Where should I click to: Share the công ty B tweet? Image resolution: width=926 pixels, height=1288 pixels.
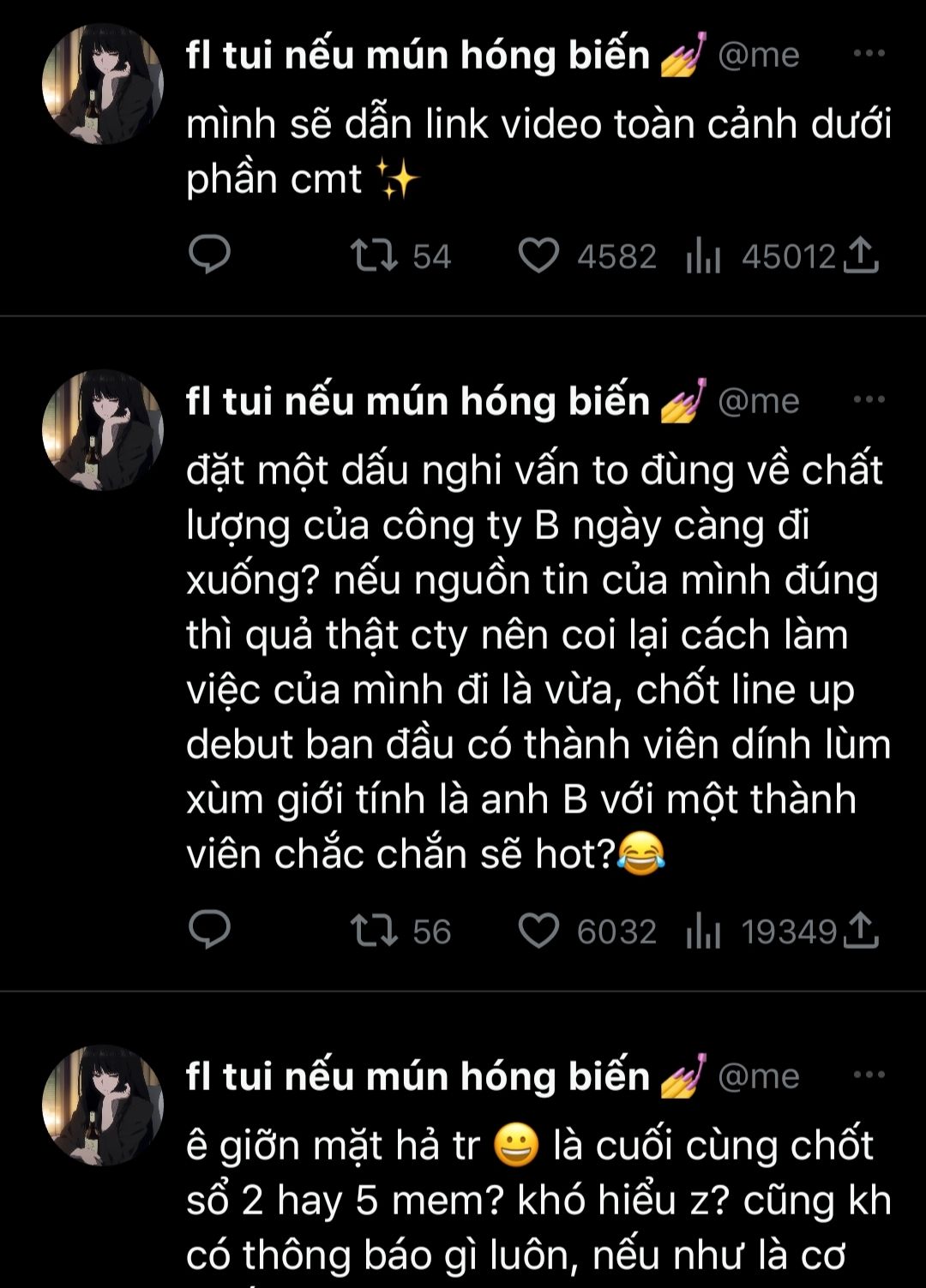pyautogui.click(x=861, y=931)
